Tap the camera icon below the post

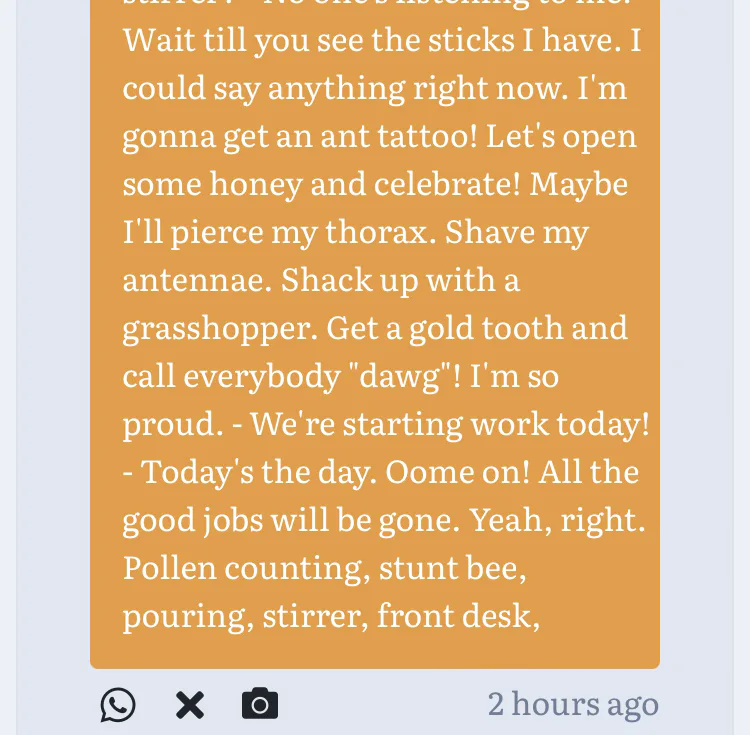click(x=260, y=704)
